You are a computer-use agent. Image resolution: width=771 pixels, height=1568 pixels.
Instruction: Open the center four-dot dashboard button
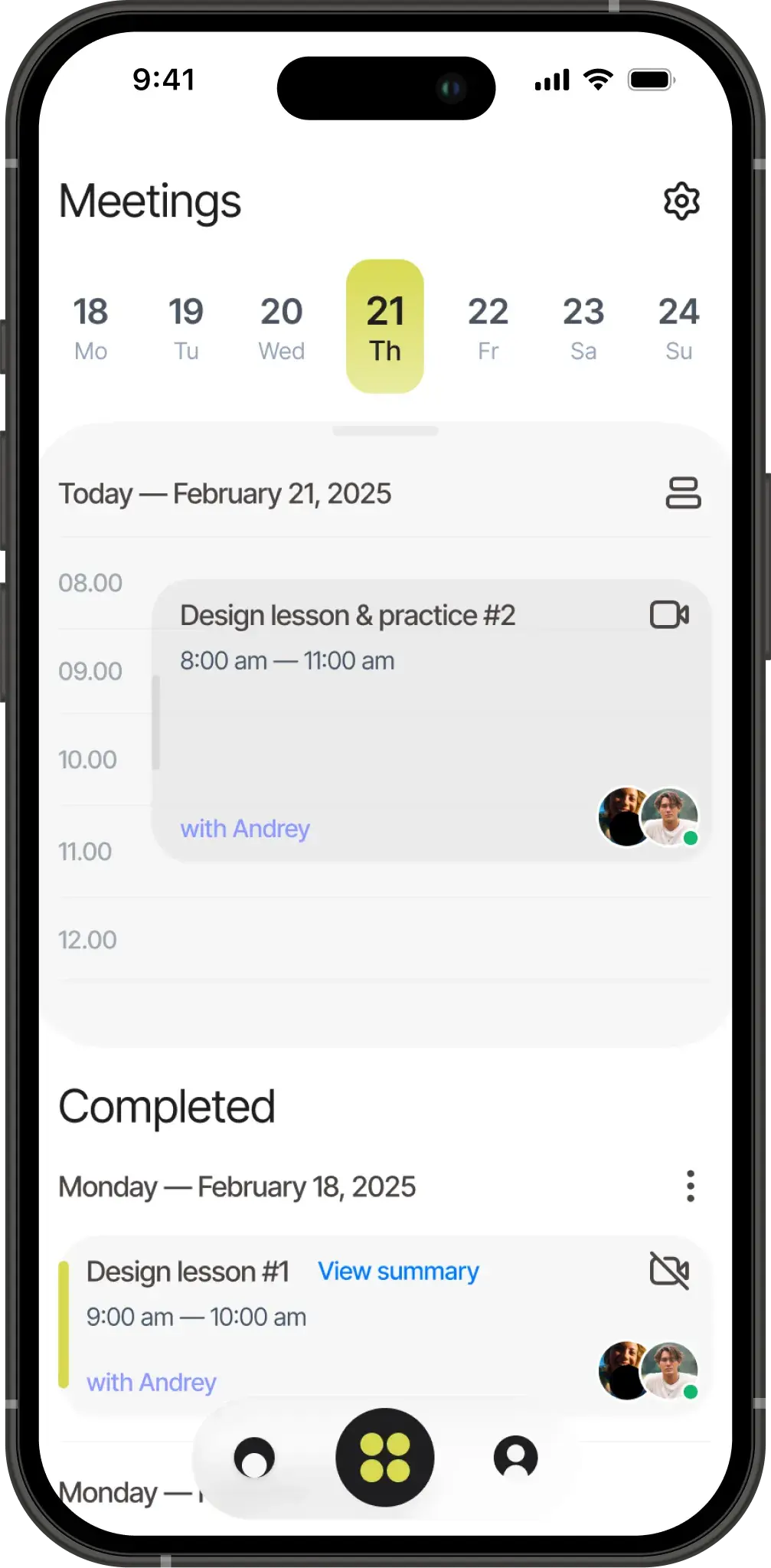pos(385,1458)
